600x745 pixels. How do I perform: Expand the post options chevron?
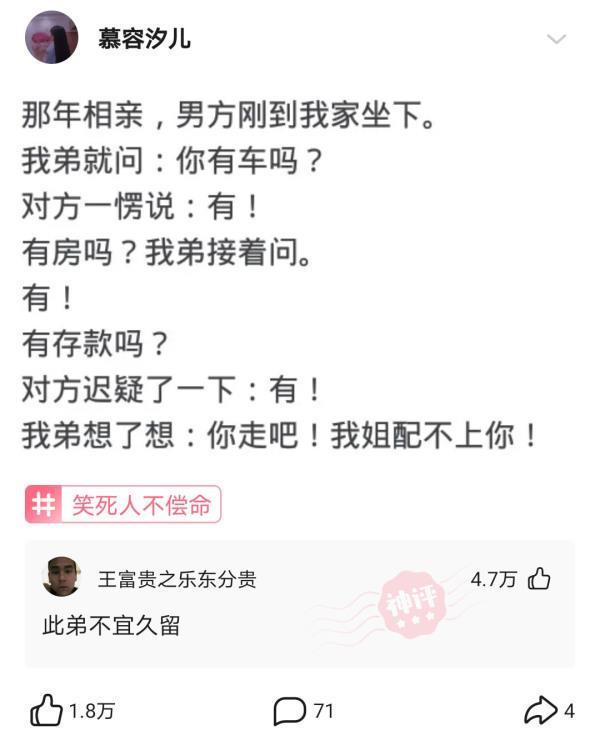pos(556,38)
